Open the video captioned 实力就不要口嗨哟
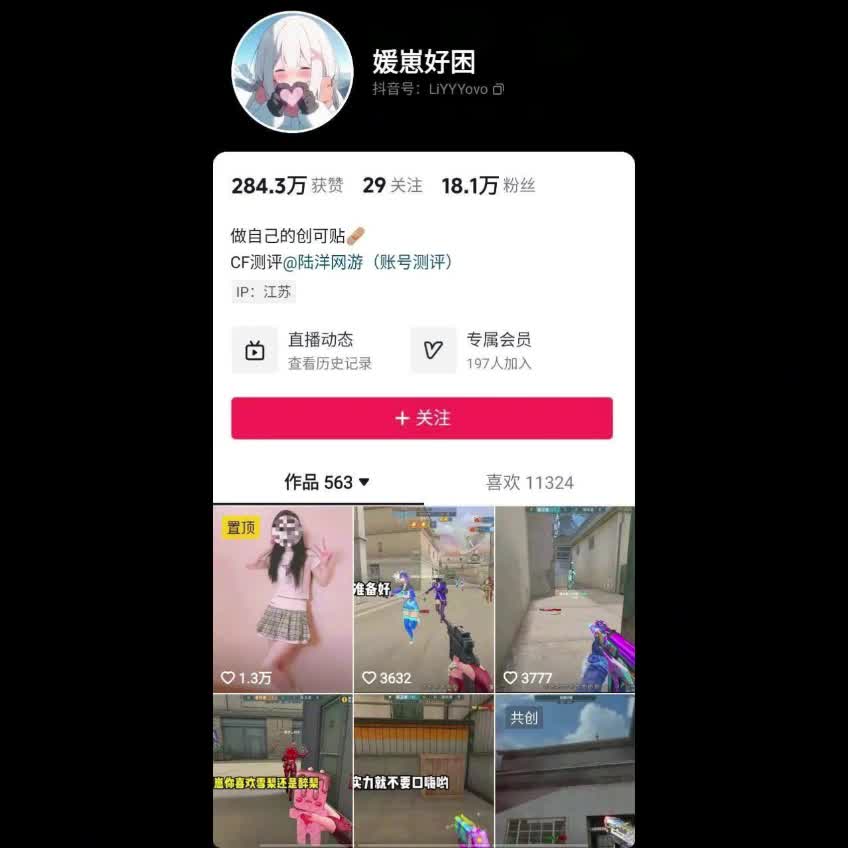 coord(424,770)
